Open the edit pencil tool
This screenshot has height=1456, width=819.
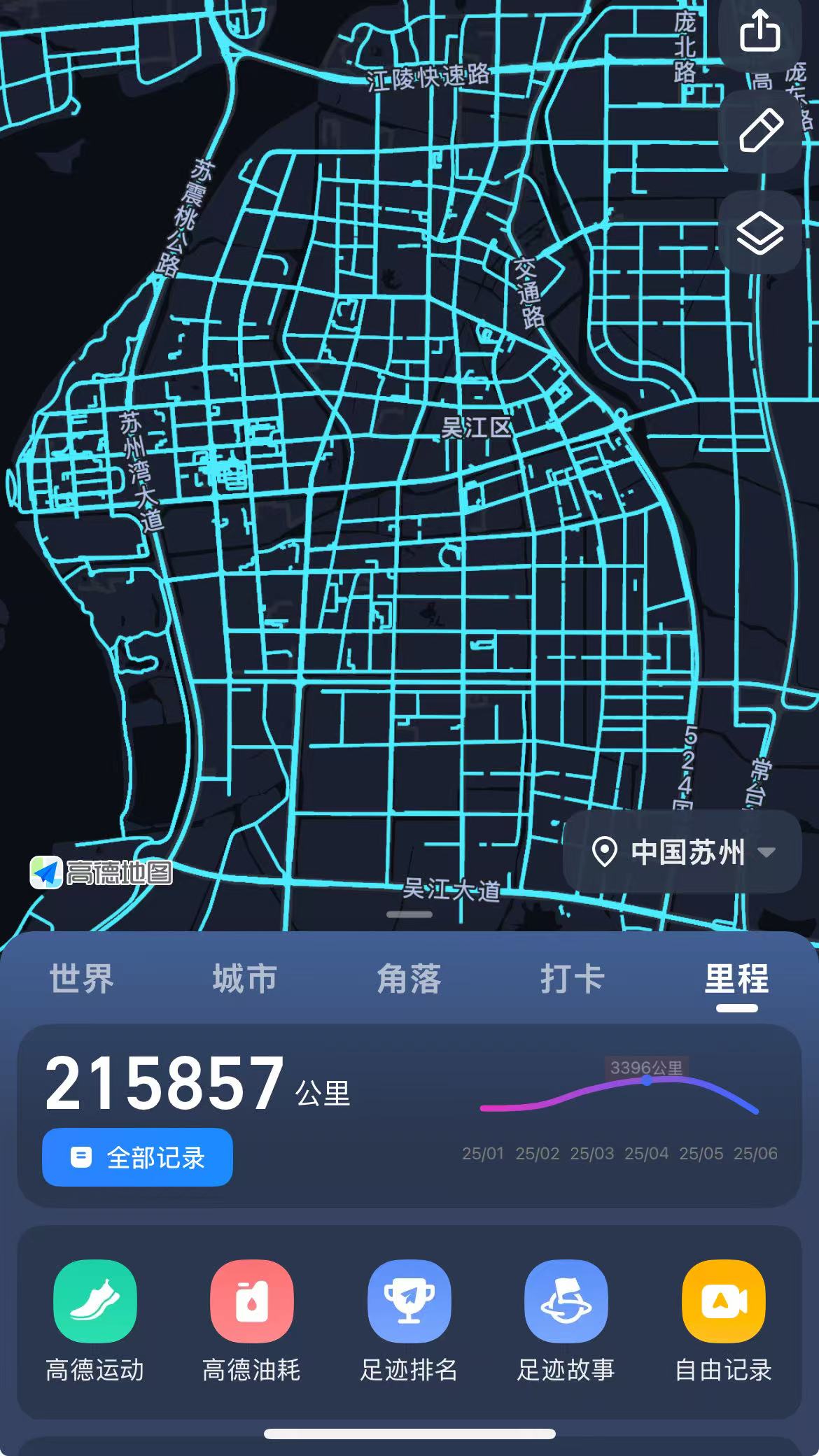tap(760, 131)
